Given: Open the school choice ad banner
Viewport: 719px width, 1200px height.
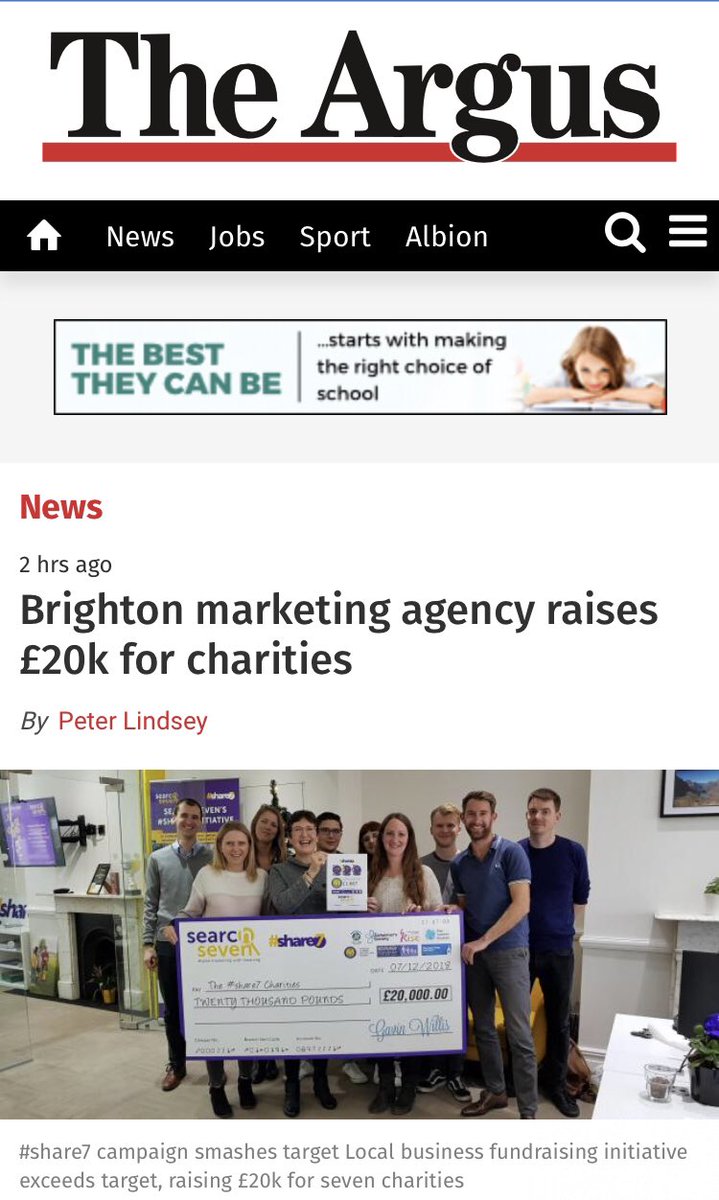Looking at the screenshot, I should point(360,367).
